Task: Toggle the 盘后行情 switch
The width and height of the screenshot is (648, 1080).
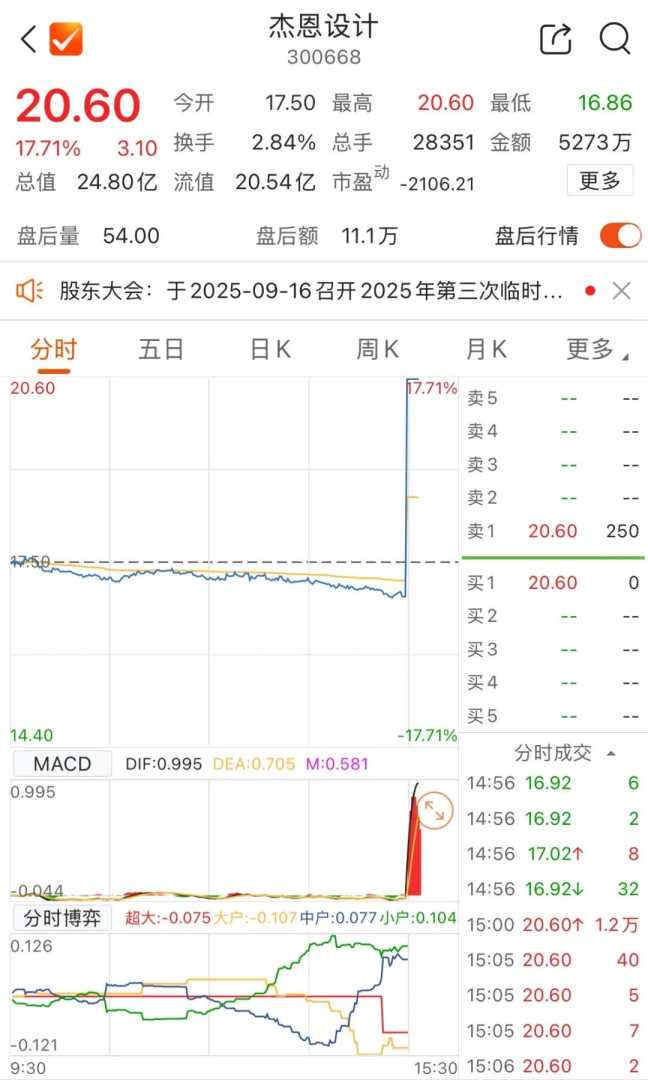Action: (x=620, y=236)
